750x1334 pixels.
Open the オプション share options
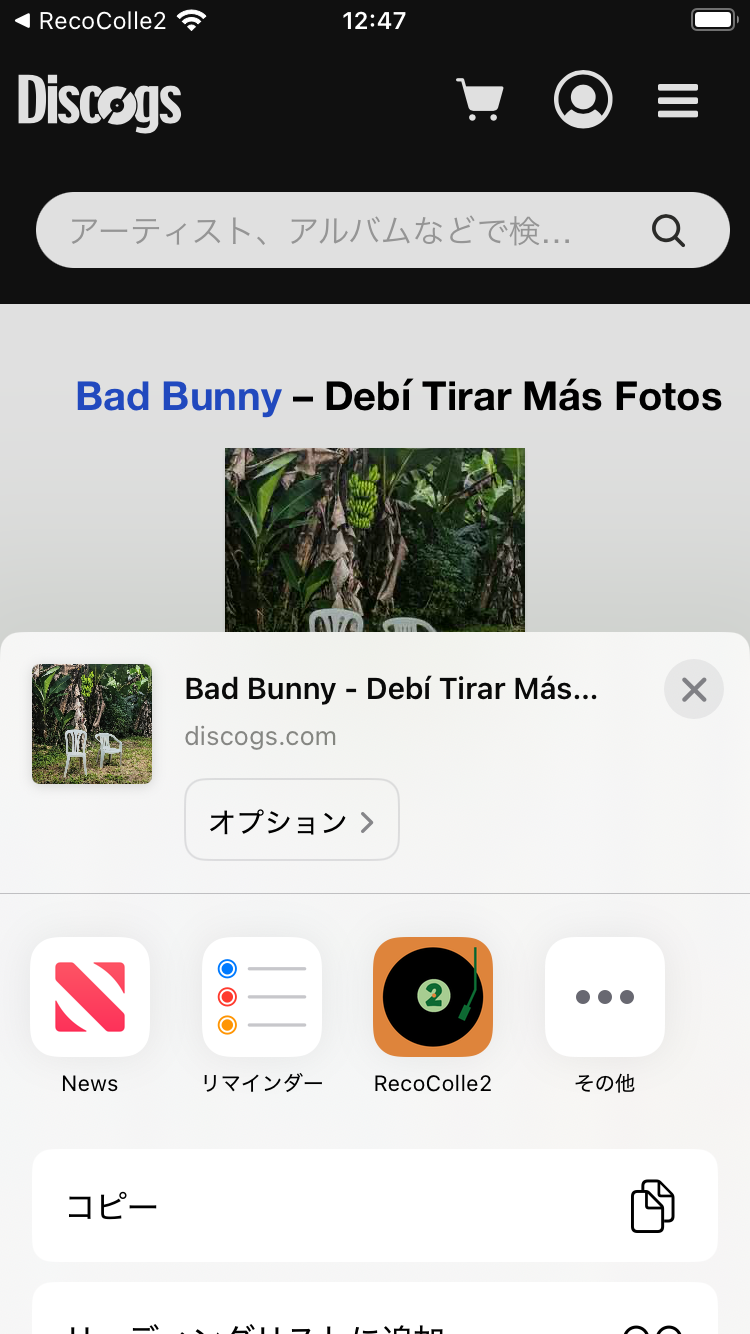291,821
